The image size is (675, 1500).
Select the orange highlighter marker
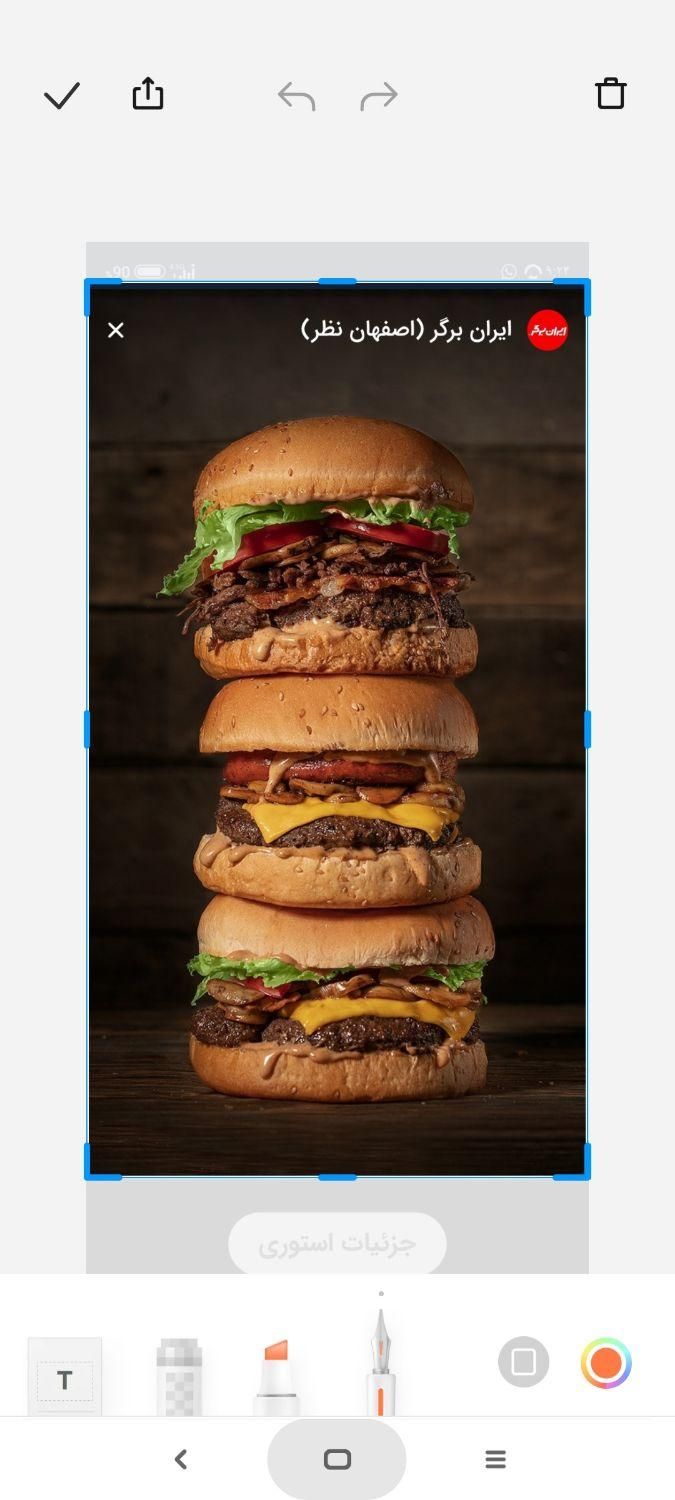tap(276, 1379)
